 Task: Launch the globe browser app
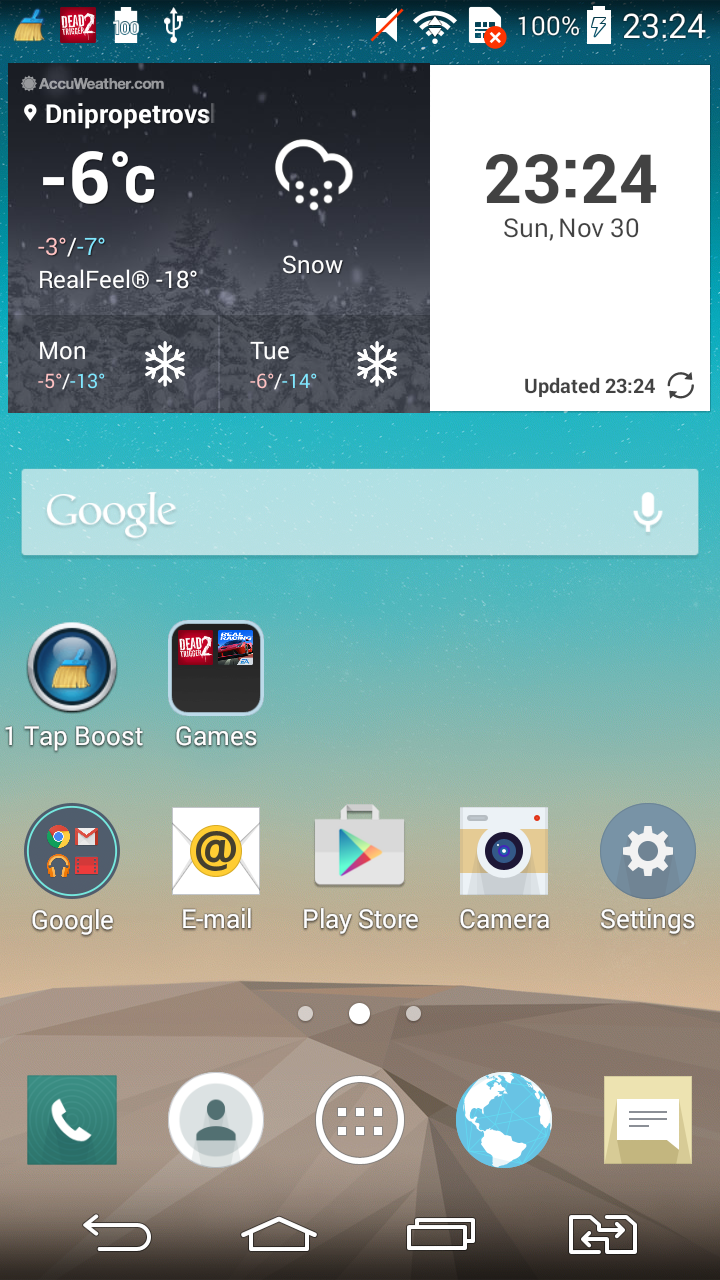click(504, 1120)
